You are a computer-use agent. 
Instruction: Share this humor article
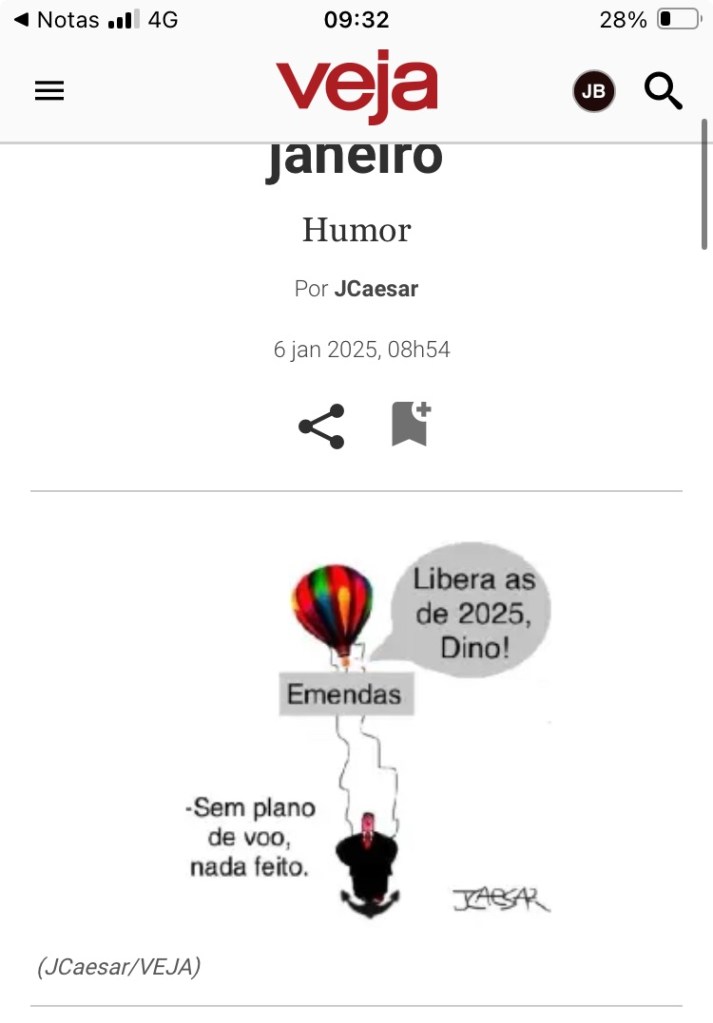(x=321, y=426)
